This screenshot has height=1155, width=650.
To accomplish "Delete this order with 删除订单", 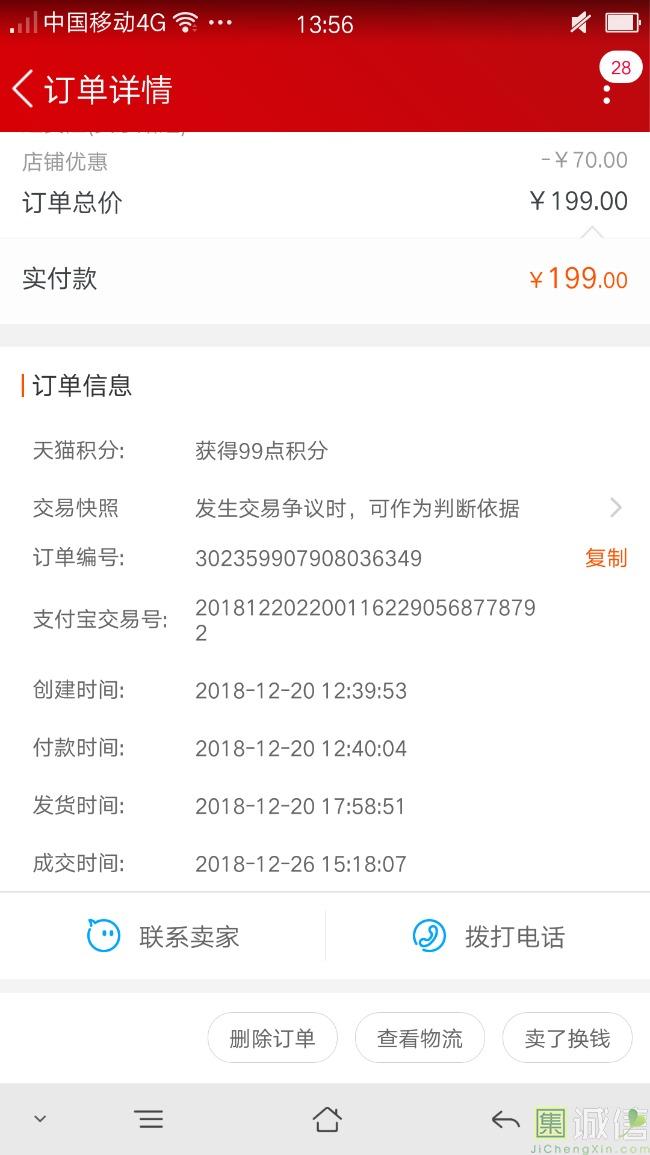I will (273, 1038).
